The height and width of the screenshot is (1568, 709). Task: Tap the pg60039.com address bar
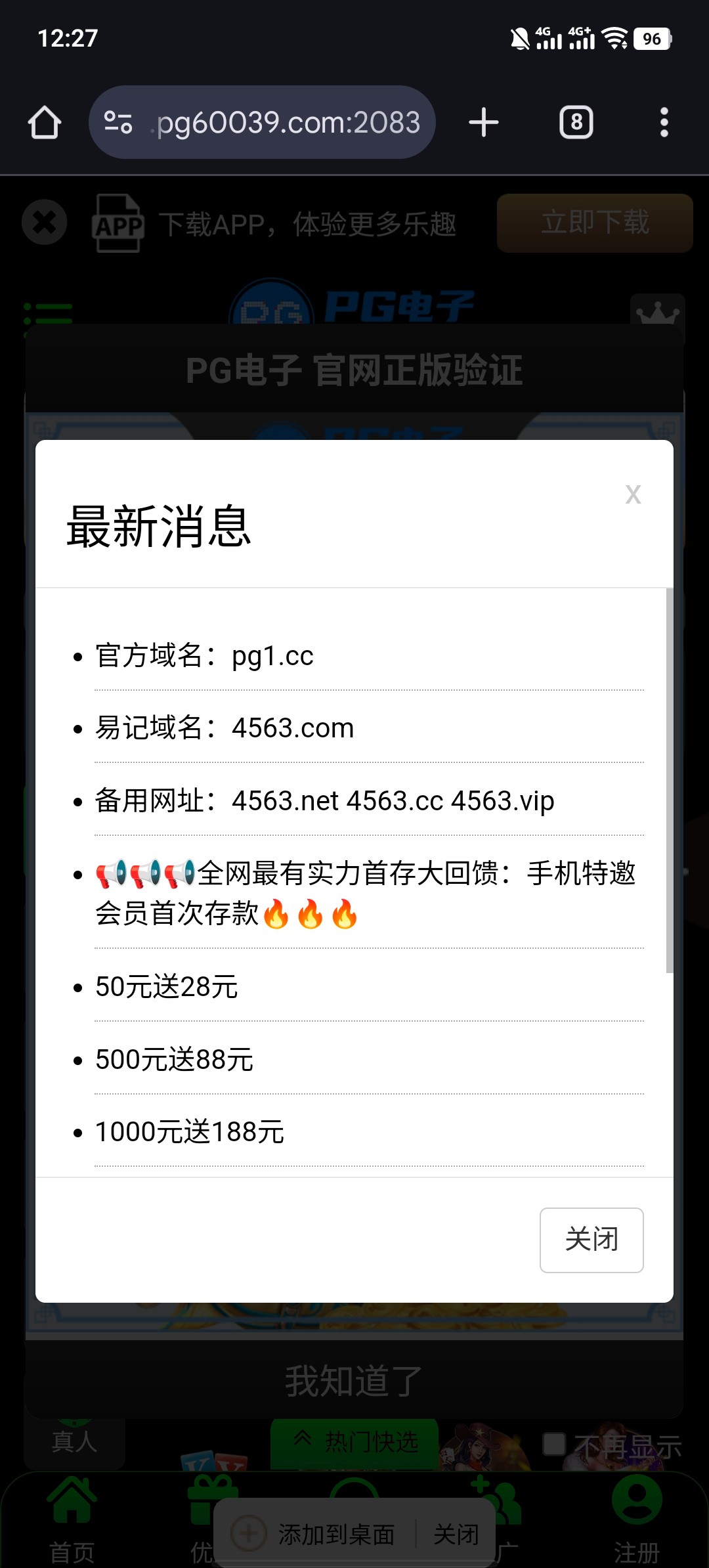click(288, 123)
